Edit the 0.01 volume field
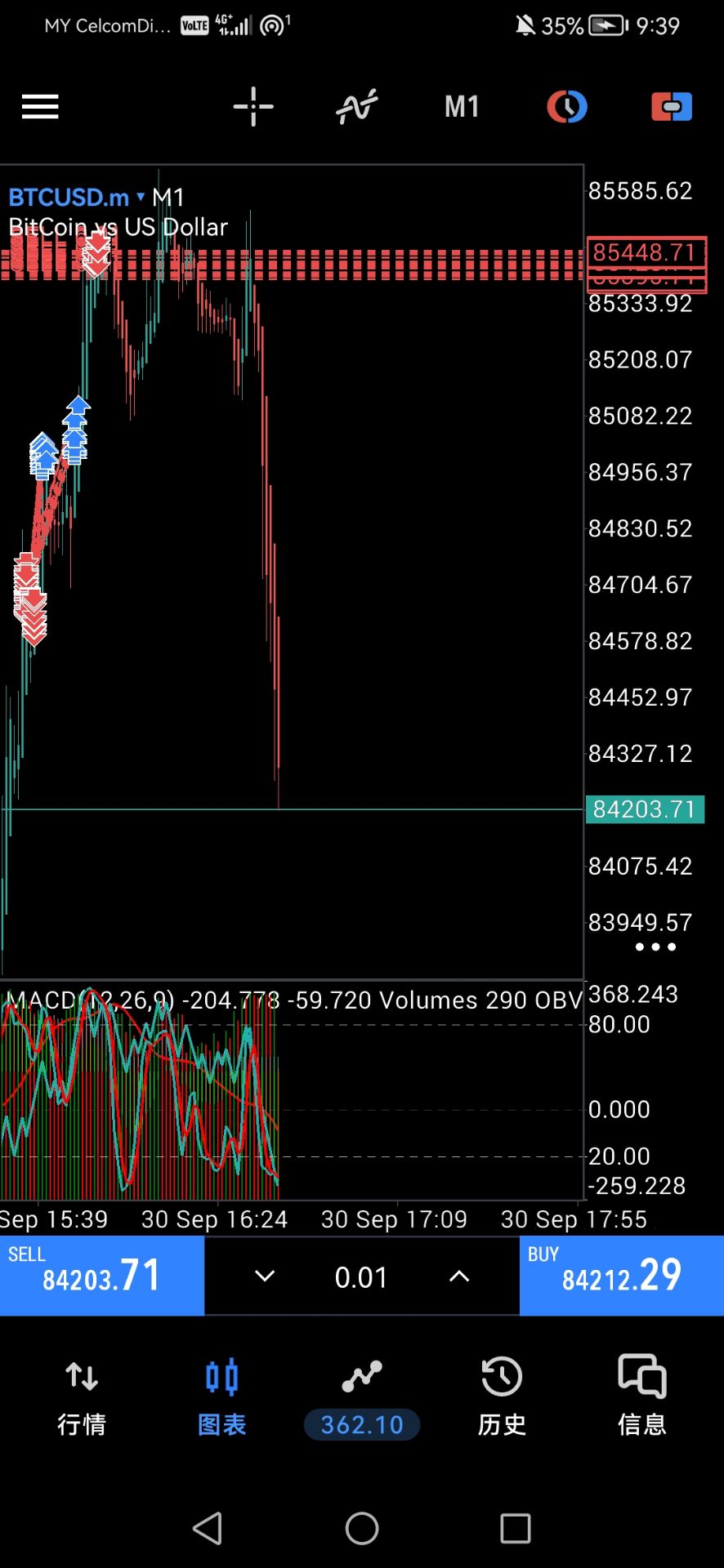Screen dimensions: 724x1568 click(x=361, y=1277)
